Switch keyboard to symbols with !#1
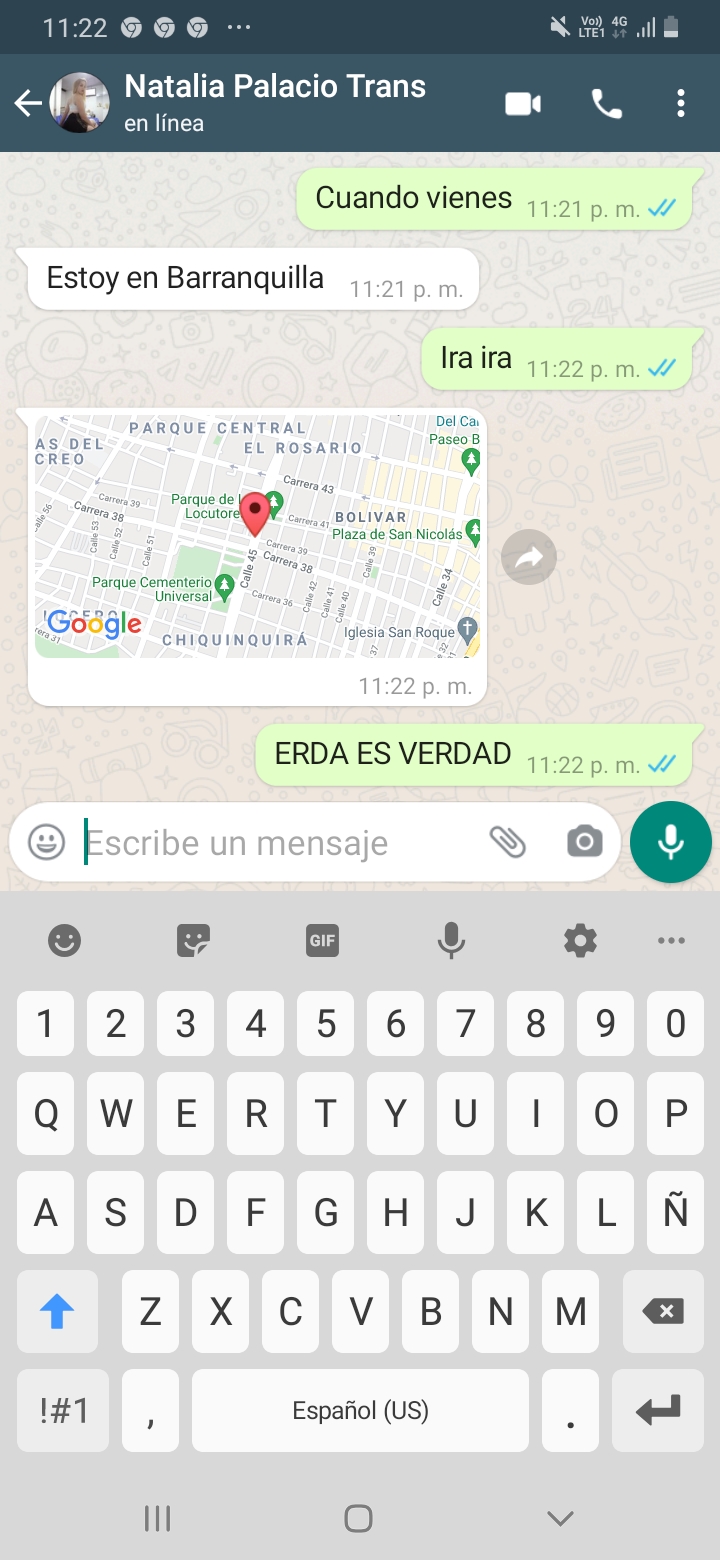The height and width of the screenshot is (1560, 720). click(x=64, y=1410)
